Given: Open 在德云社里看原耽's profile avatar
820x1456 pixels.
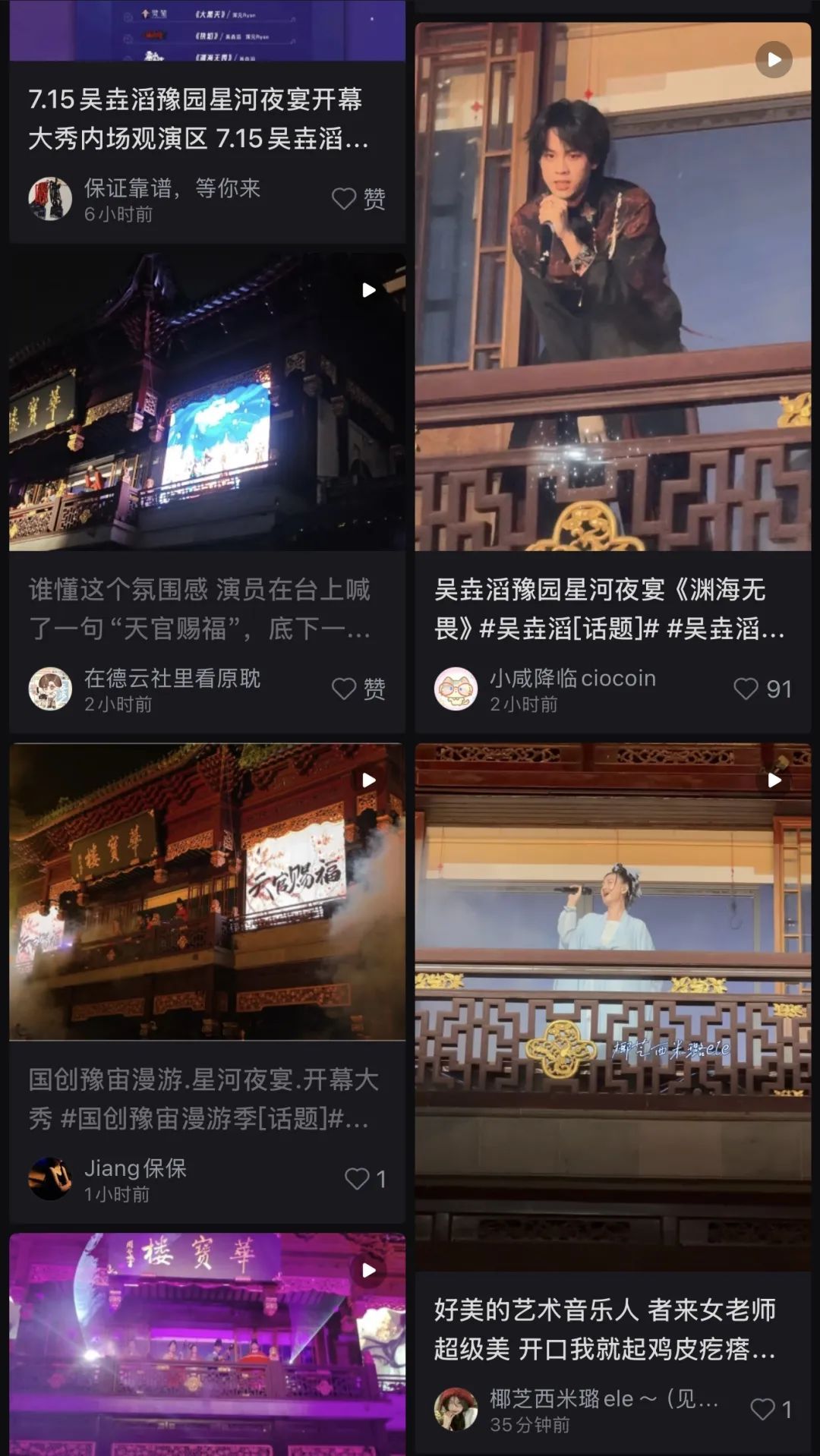Looking at the screenshot, I should pos(50,689).
